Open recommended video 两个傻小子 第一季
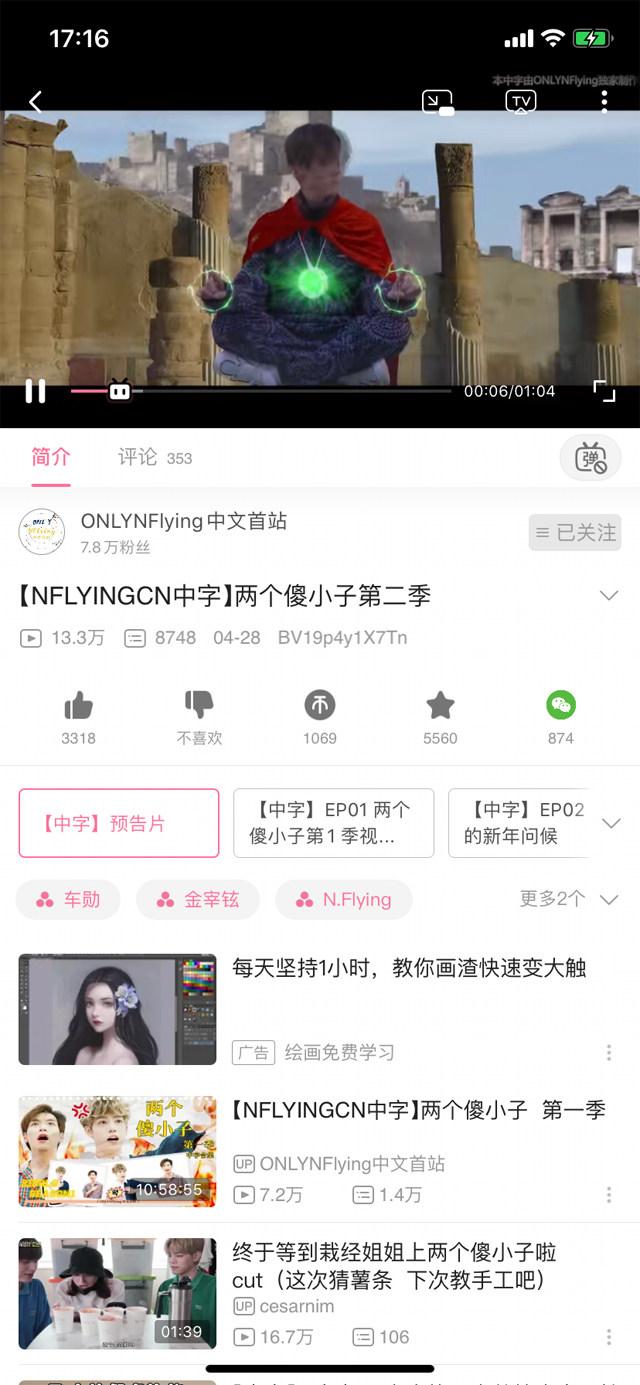Screen dimensions: 640x1385 [x=418, y=1110]
